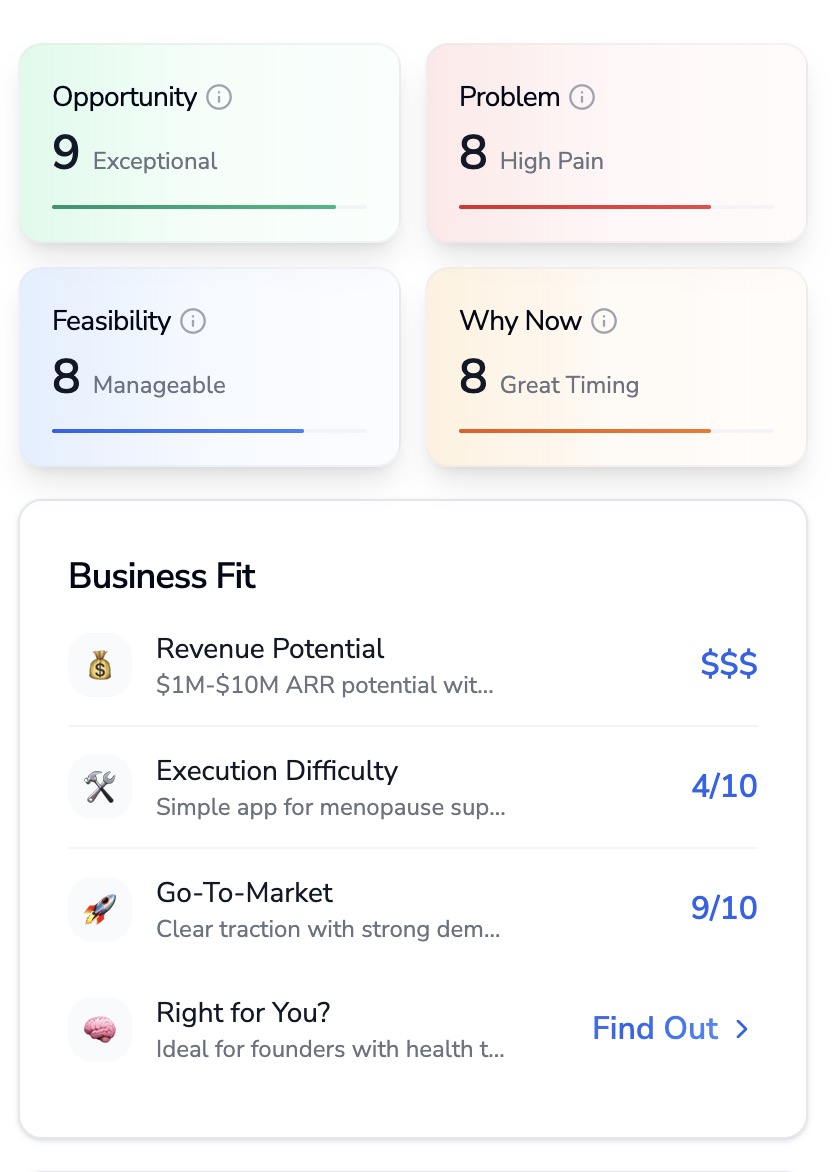Click the info icon beside Opportunity

[x=221, y=97]
